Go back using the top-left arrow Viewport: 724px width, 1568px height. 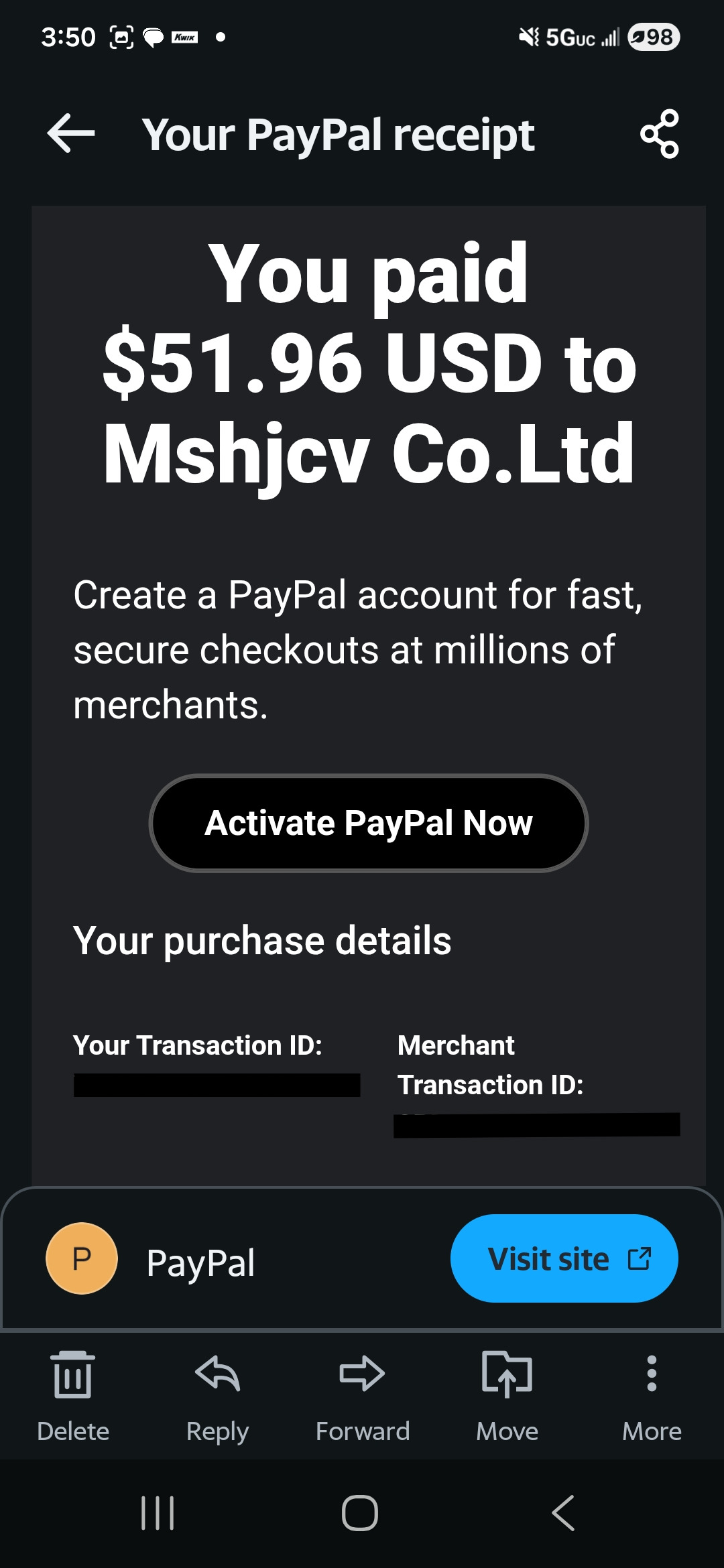click(71, 133)
